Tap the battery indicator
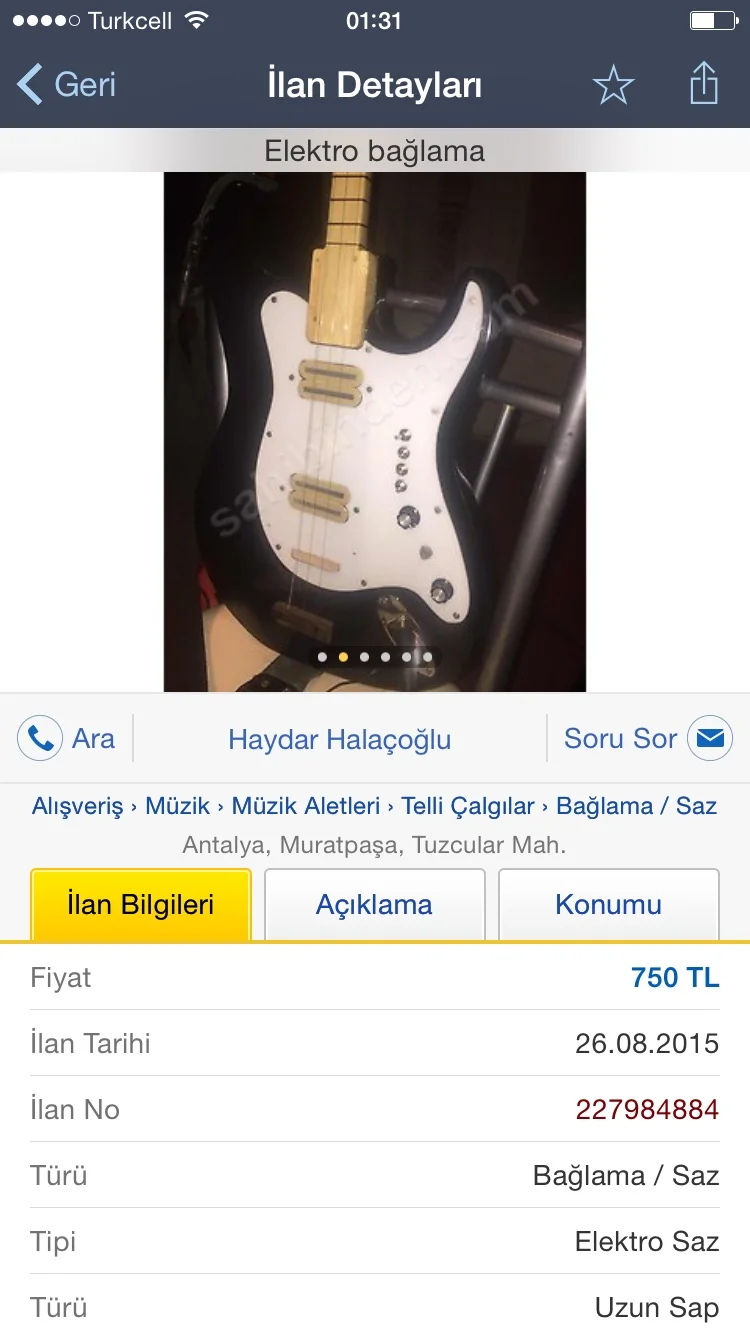 coord(712,18)
